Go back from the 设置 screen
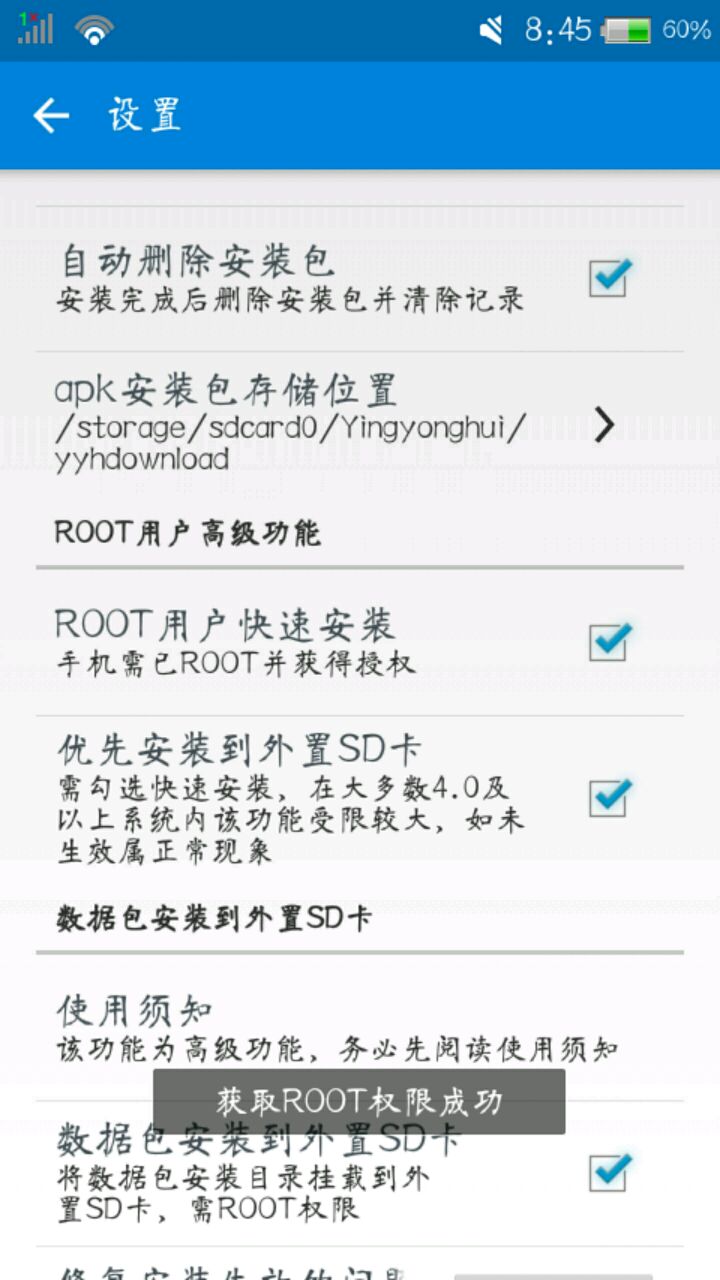The width and height of the screenshot is (720, 1280). click(x=52, y=116)
